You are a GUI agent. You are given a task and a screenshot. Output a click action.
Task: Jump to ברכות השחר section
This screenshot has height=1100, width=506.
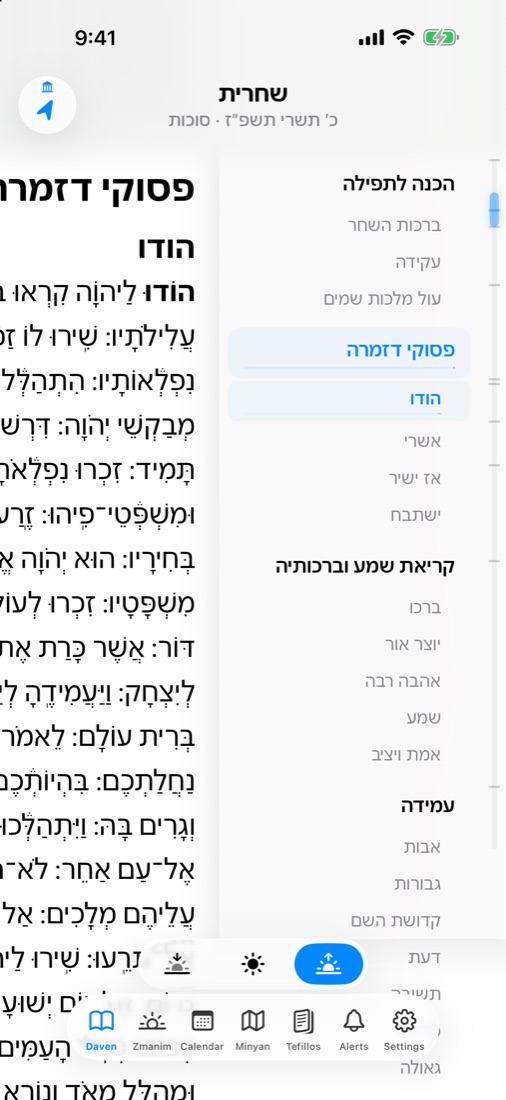point(394,225)
